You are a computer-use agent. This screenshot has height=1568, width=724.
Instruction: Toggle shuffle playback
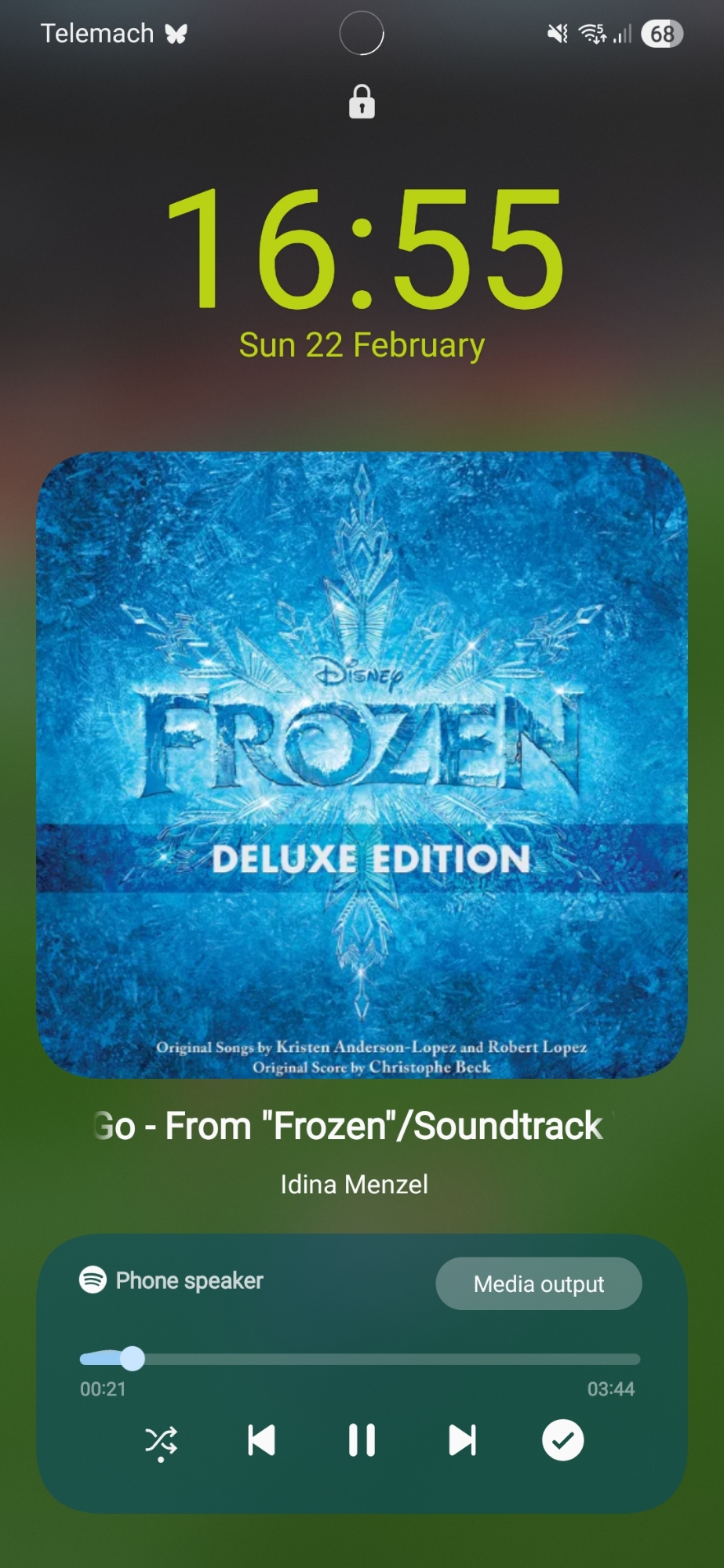pos(161,1440)
